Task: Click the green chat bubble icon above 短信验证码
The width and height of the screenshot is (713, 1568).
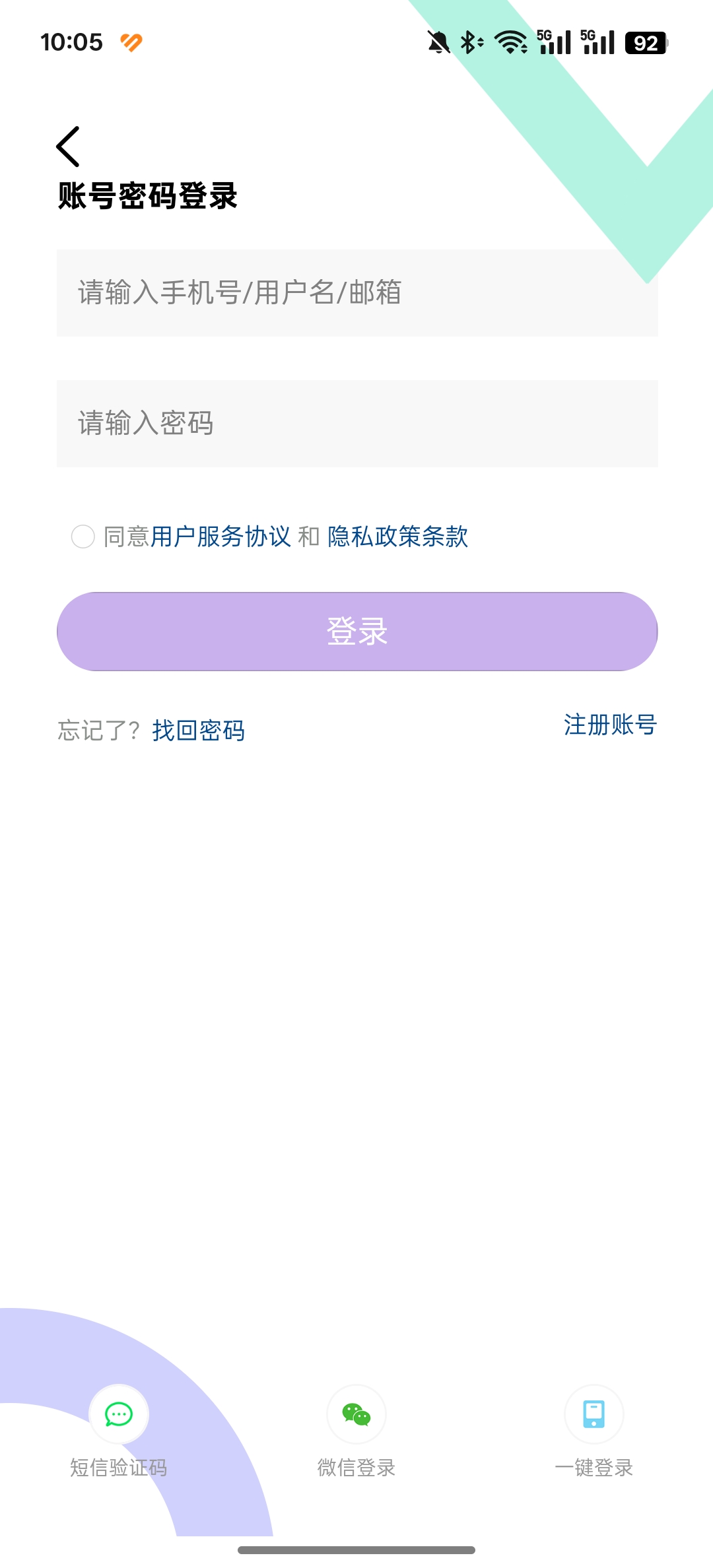Action: (x=118, y=1414)
